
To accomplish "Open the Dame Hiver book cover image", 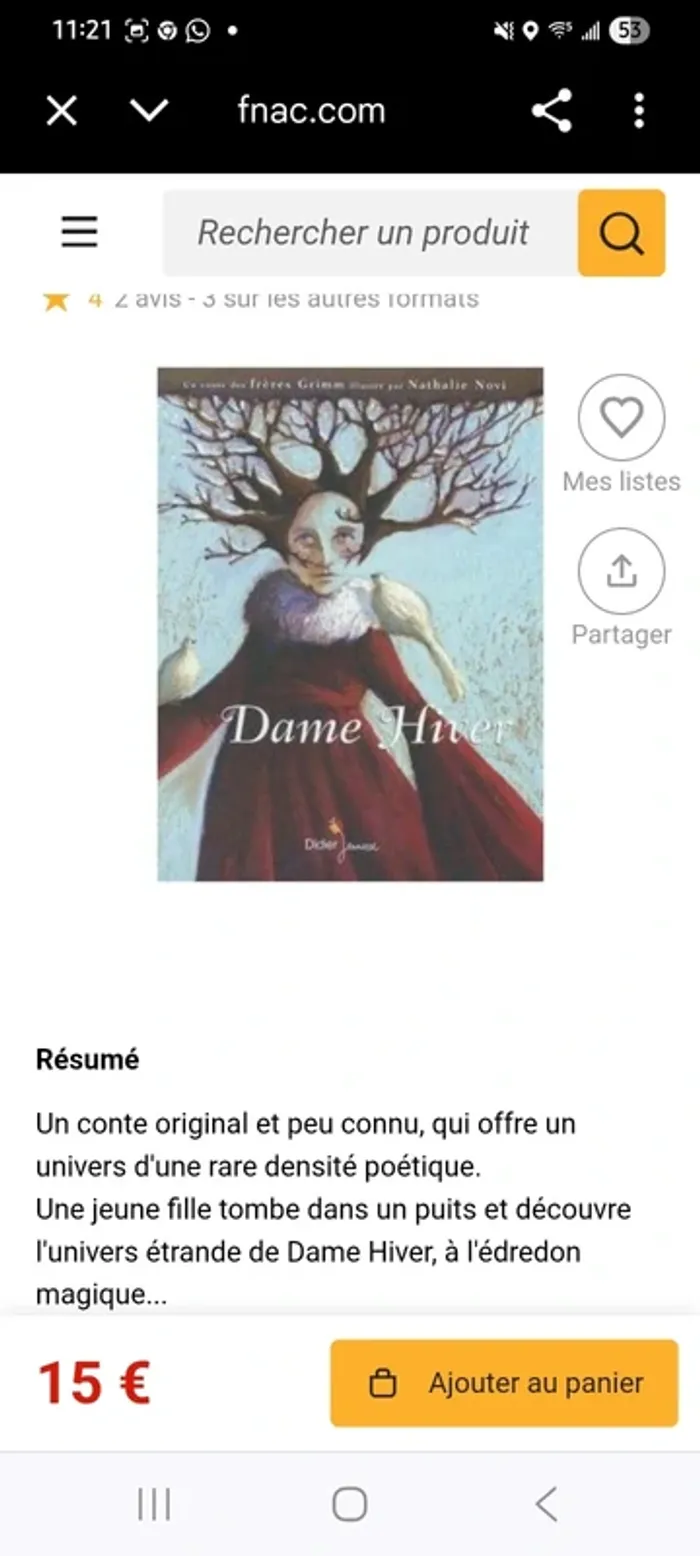I will [350, 624].
